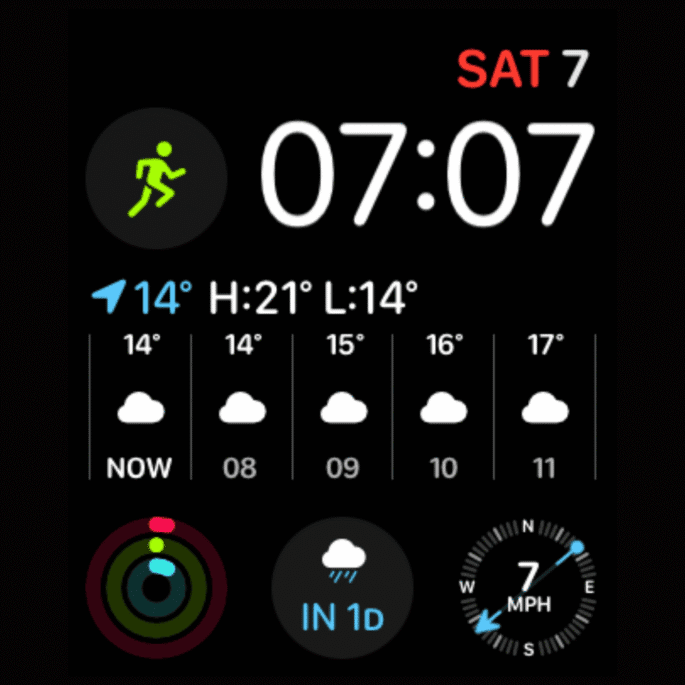Open the hourly weather forecast

(342, 406)
